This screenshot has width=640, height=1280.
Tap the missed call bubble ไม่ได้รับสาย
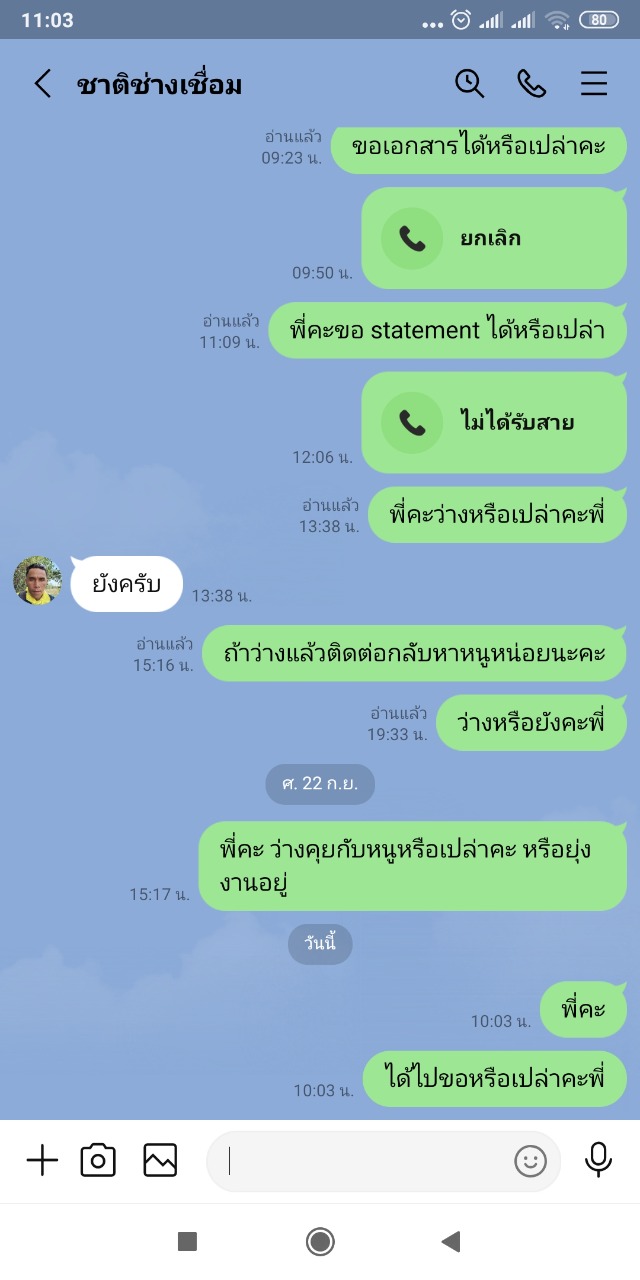pos(494,422)
